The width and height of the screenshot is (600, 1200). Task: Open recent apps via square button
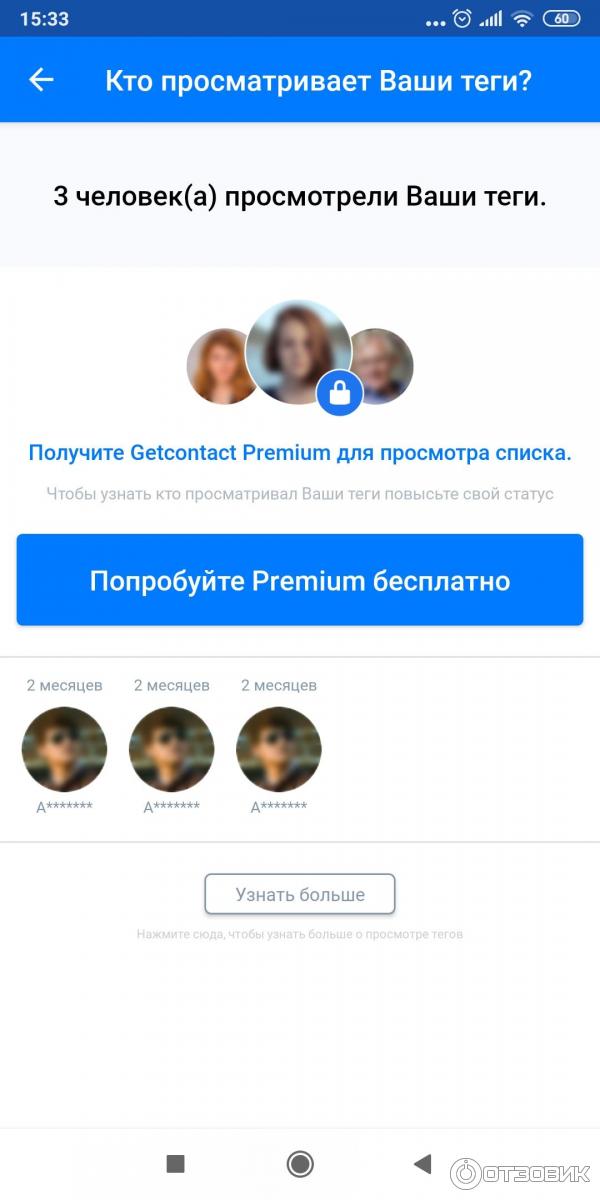point(176,1163)
